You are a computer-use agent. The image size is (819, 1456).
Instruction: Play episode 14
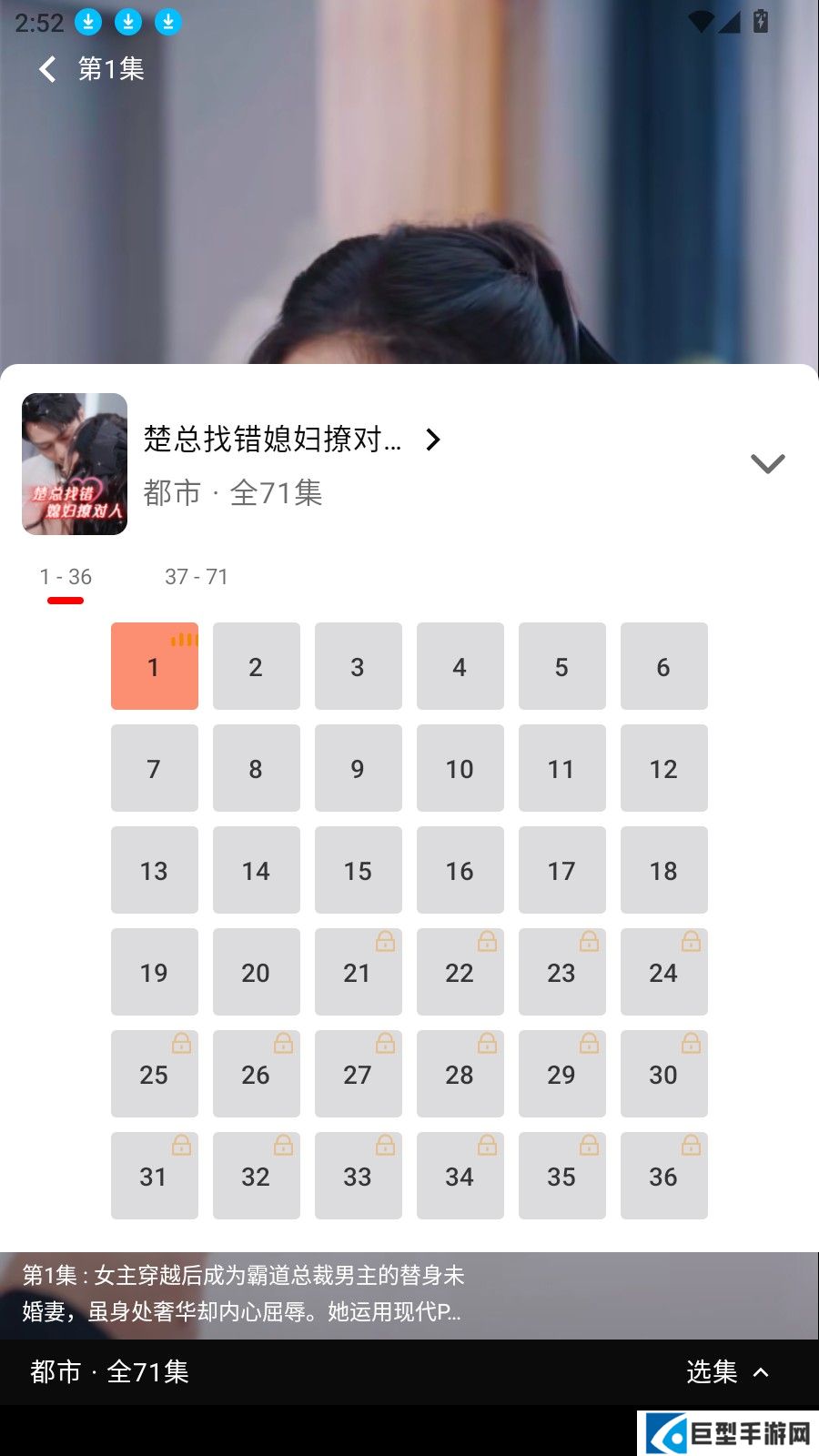256,870
